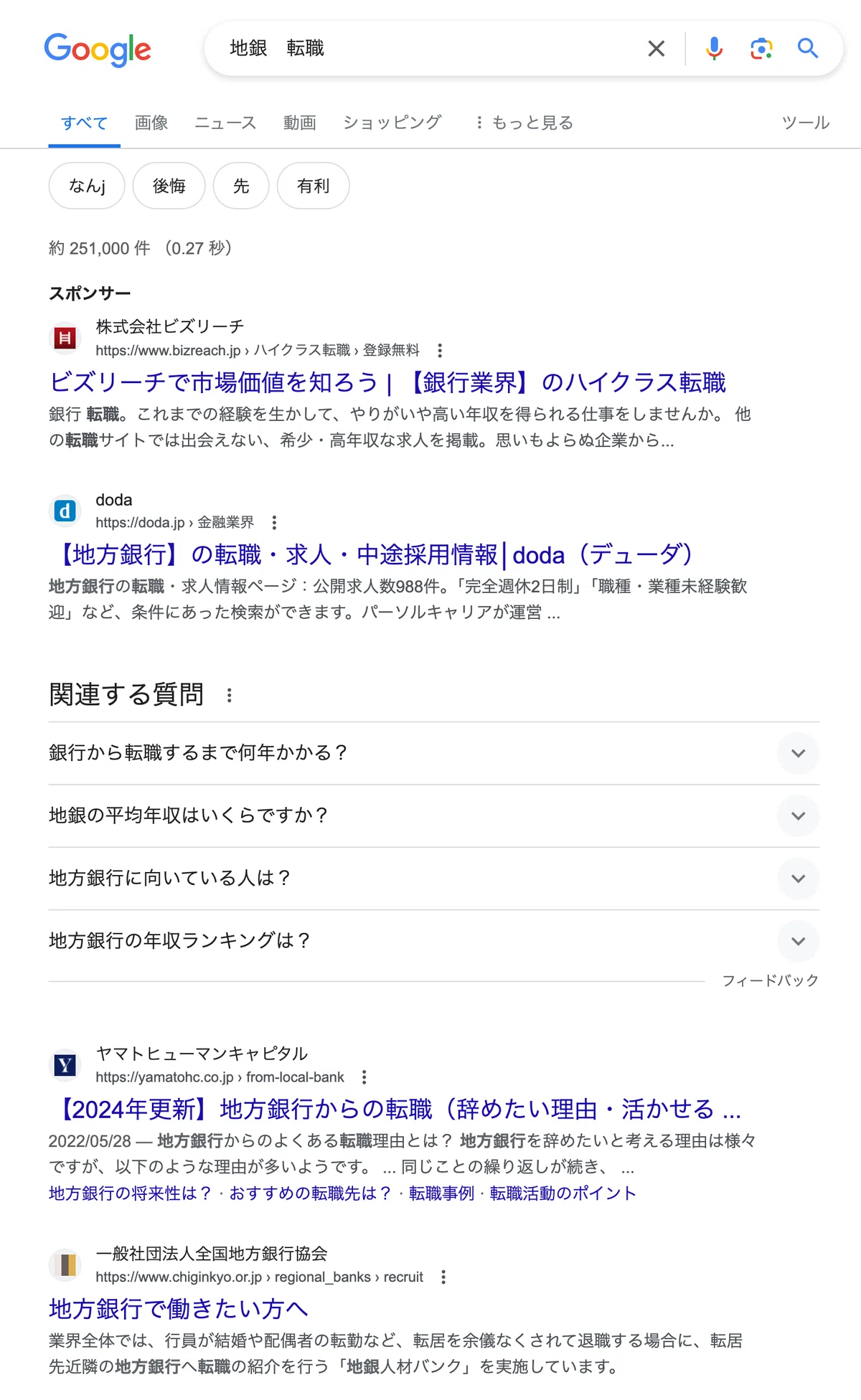The image size is (861, 1400).
Task: Switch to the ショッピング tab
Action: point(392,123)
